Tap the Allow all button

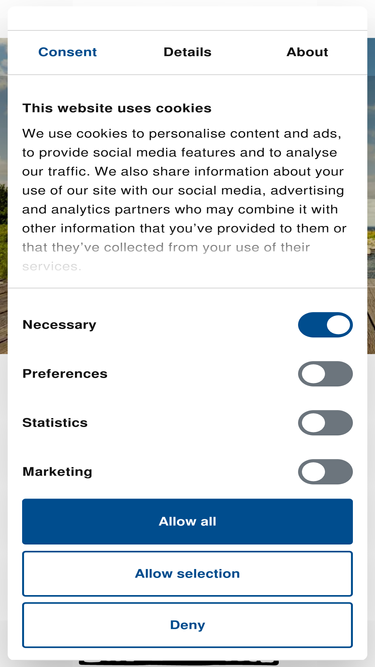188,522
